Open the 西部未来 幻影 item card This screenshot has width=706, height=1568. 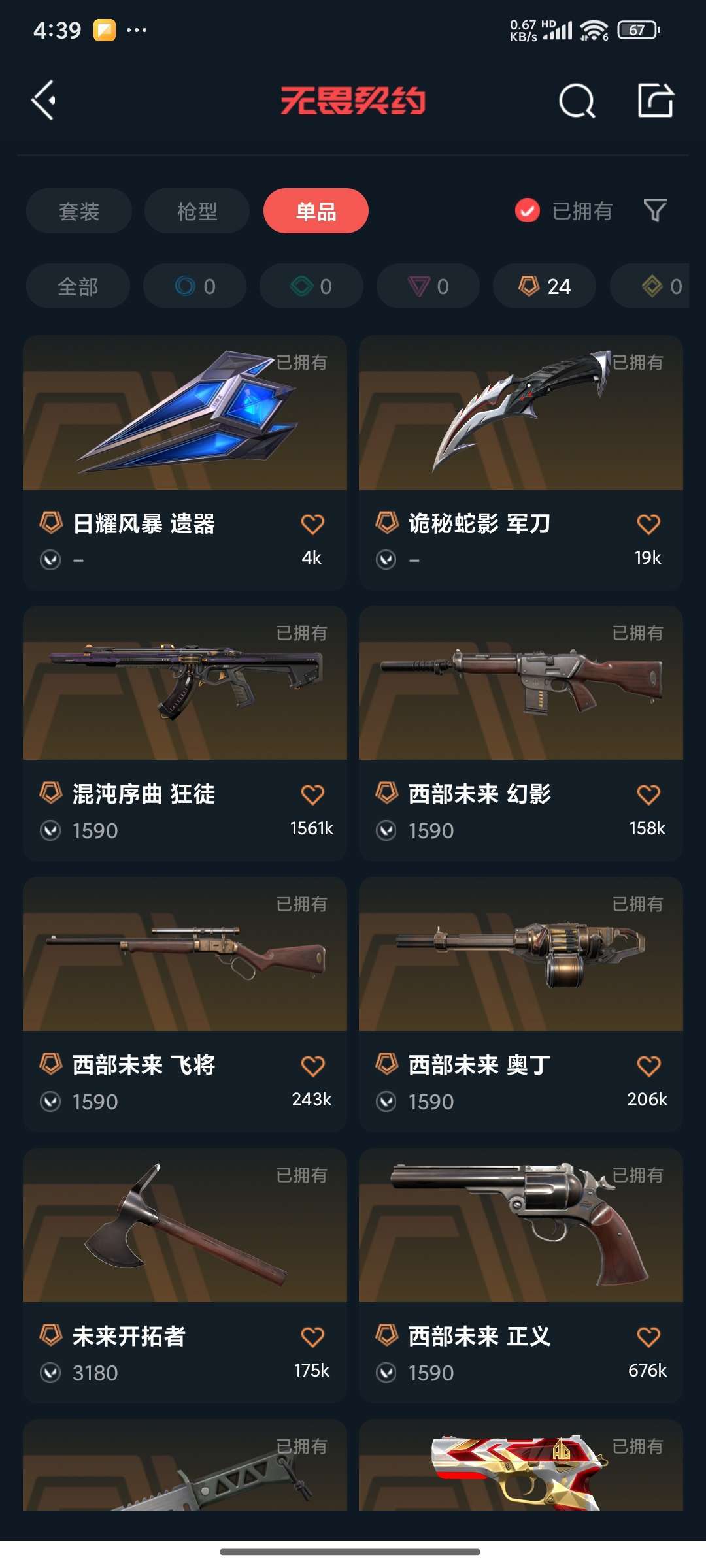click(521, 733)
